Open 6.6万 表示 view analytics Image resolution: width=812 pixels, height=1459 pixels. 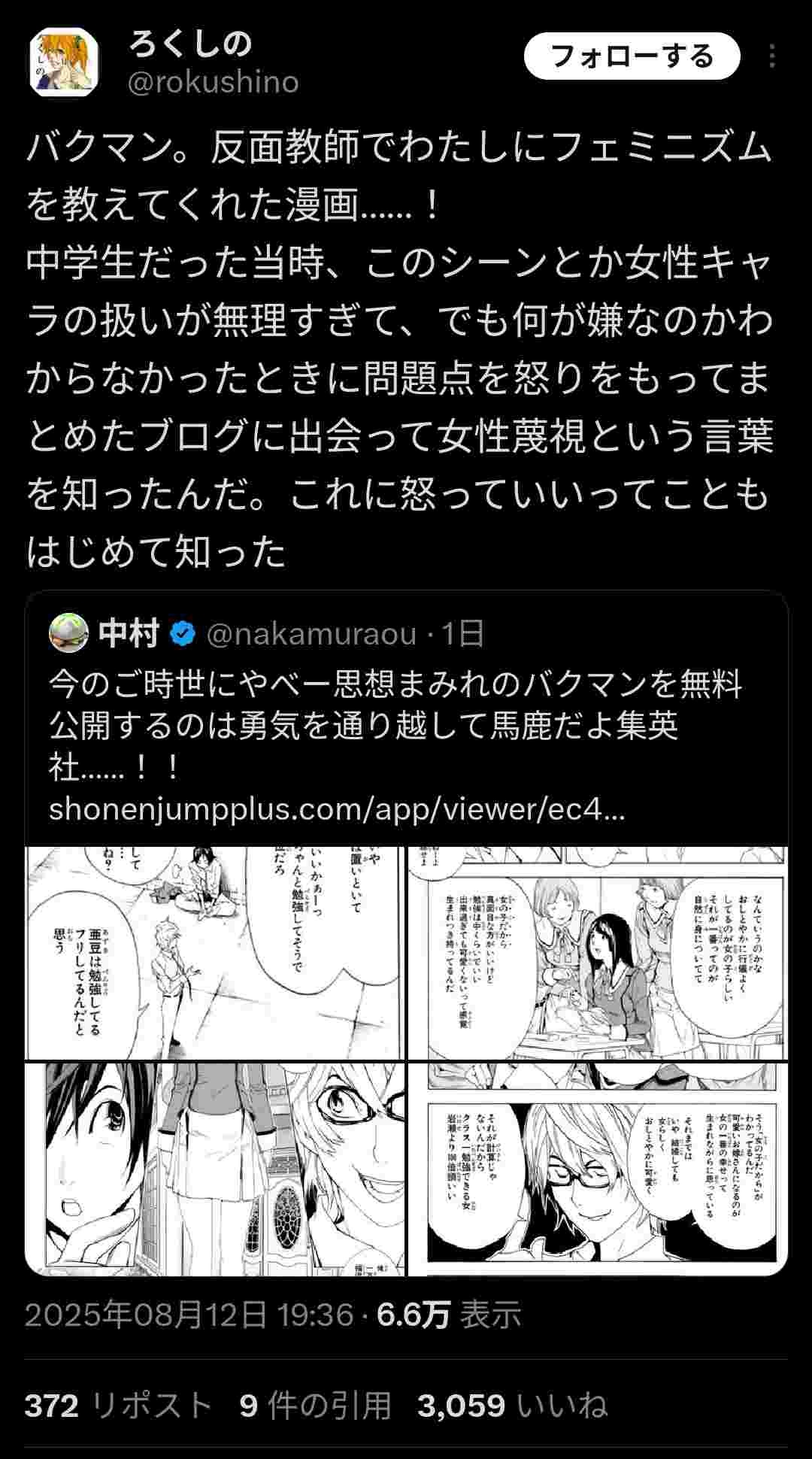449,1315
